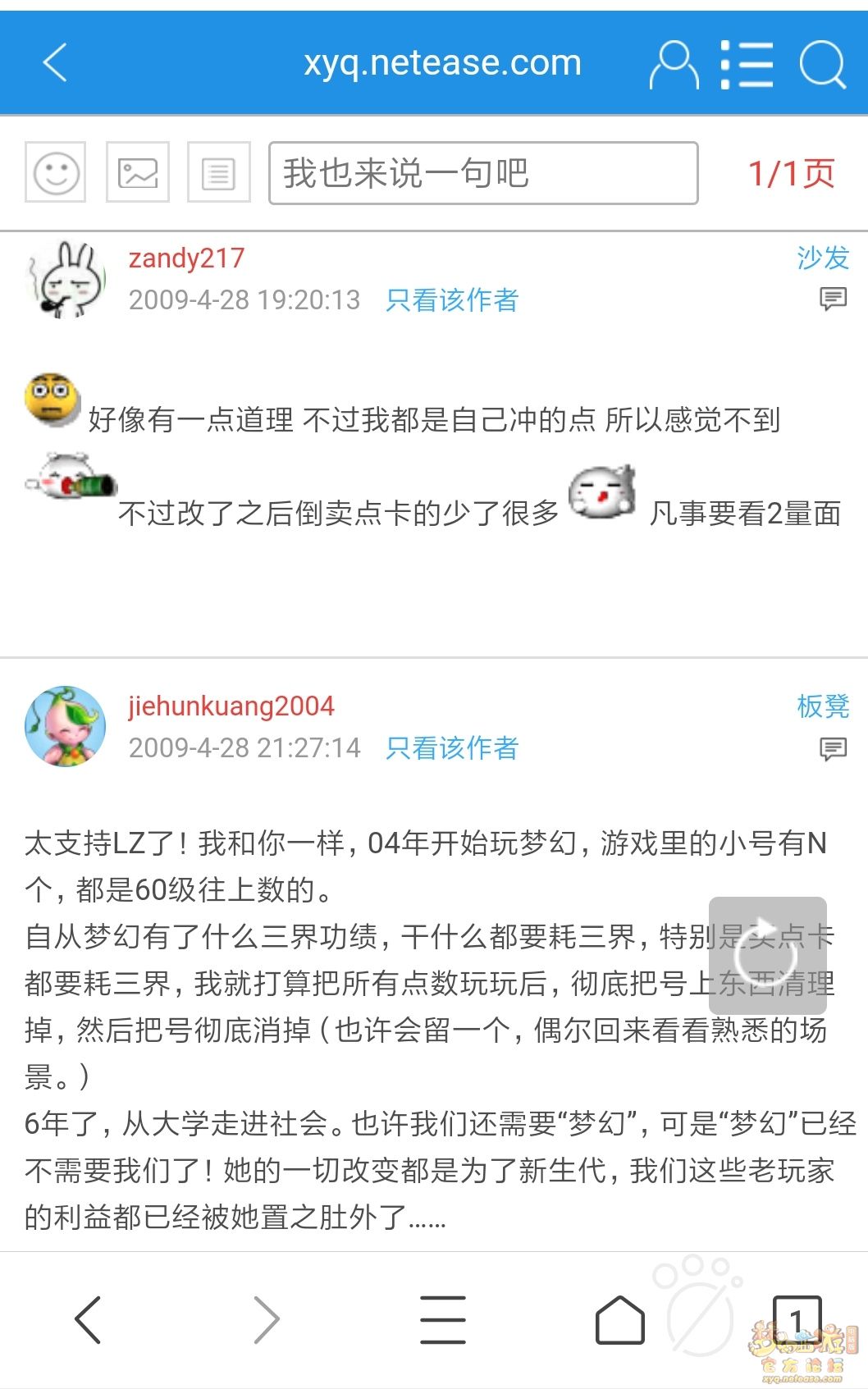Open the 1/1页 page selector
This screenshot has height=1389, width=868.
point(790,173)
